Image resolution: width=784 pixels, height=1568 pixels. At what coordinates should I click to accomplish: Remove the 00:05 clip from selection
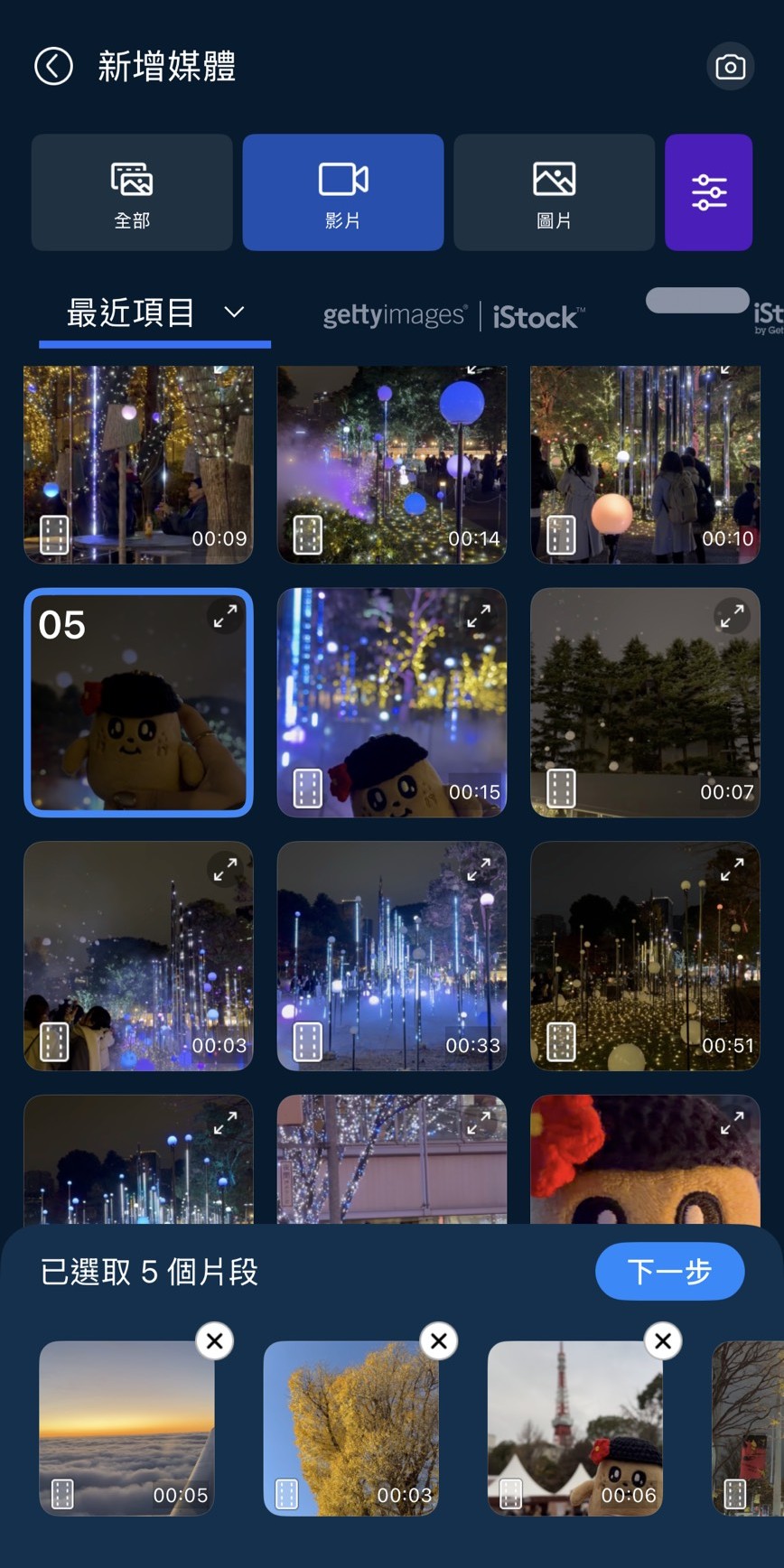[214, 1341]
